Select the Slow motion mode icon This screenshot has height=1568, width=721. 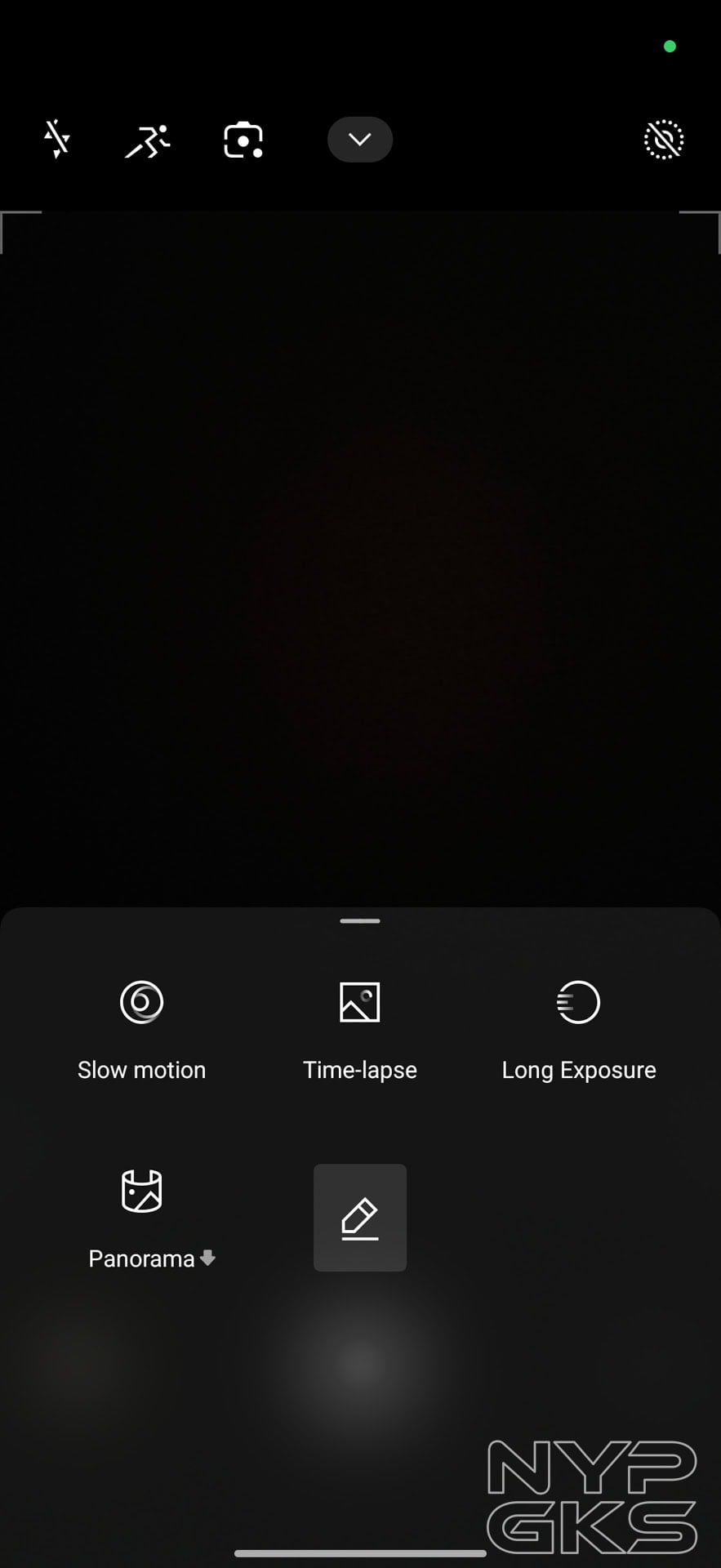point(140,1002)
